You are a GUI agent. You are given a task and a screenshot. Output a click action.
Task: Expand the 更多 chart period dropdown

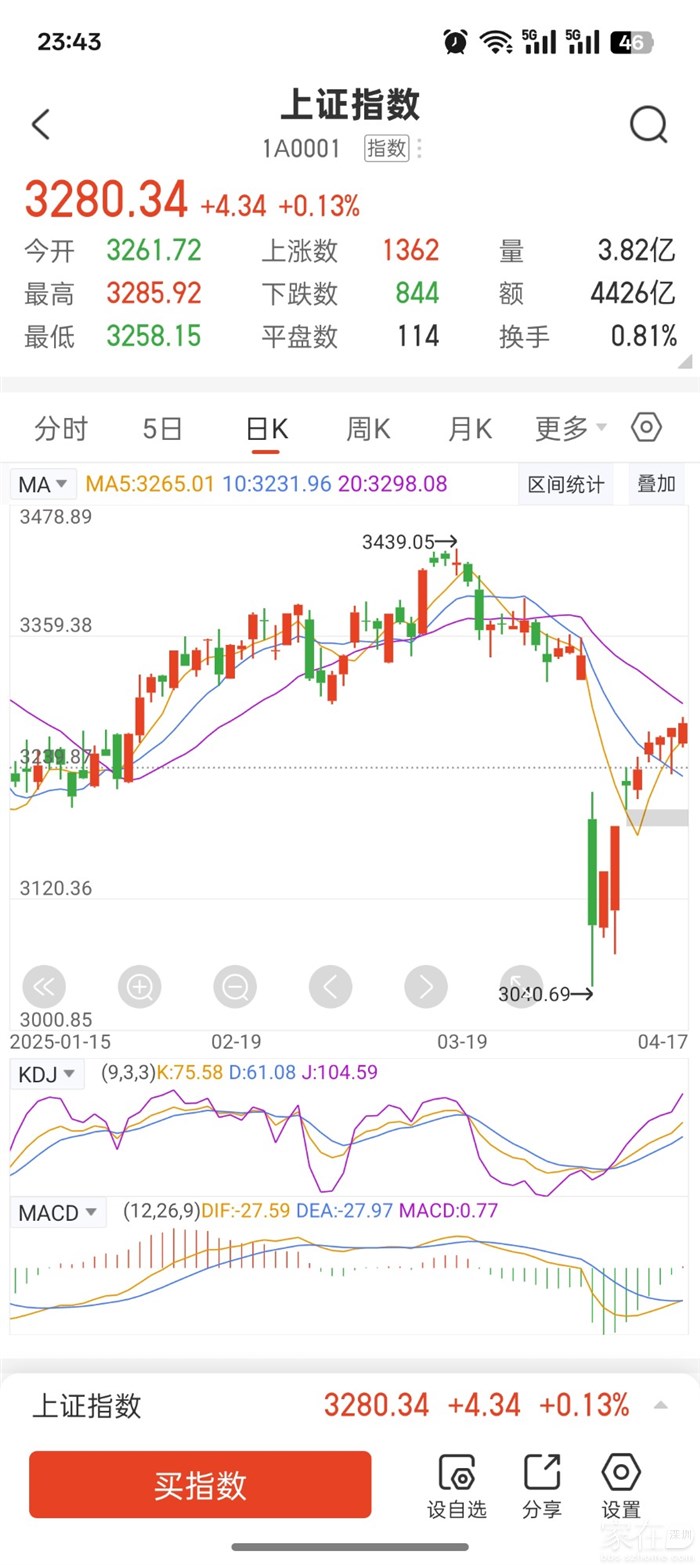coord(570,429)
